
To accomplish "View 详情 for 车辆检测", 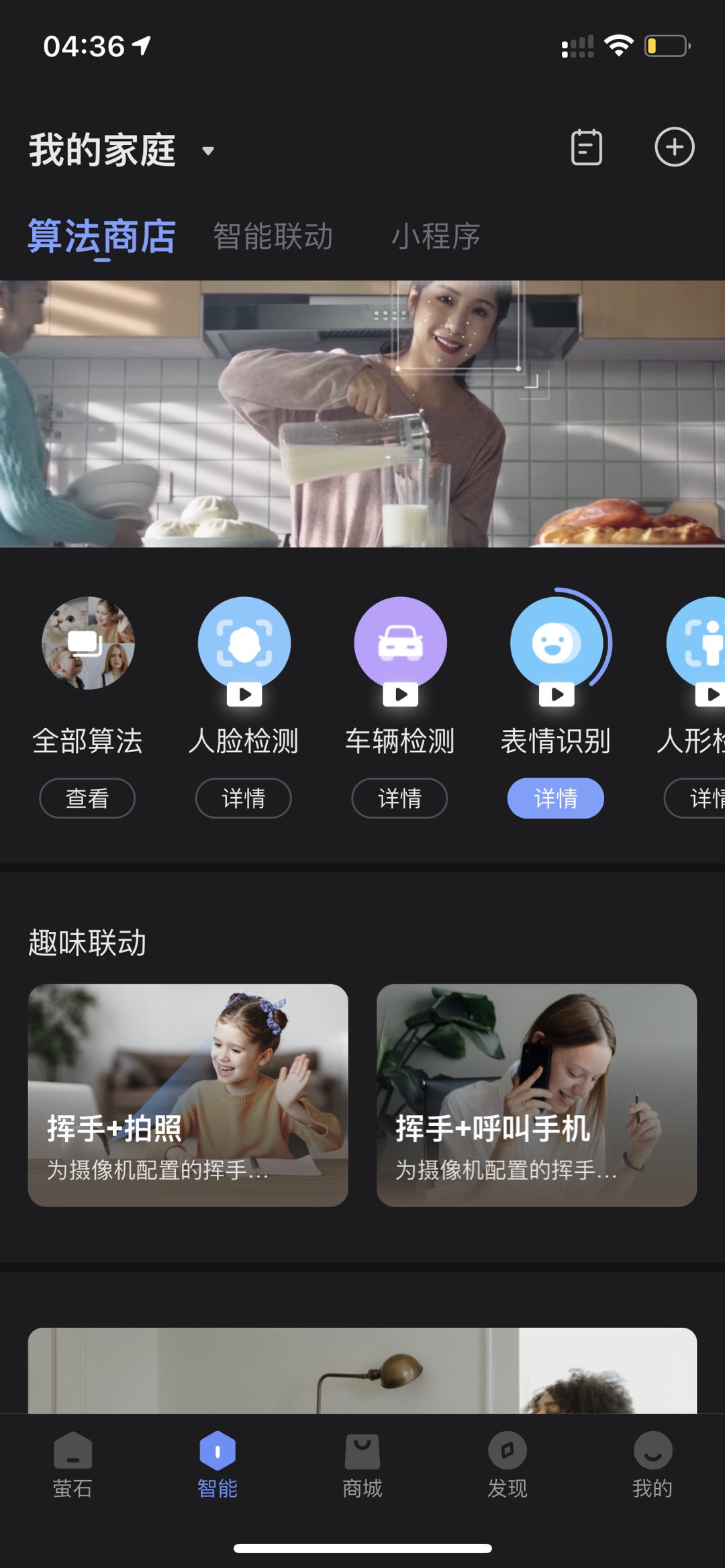I will point(399,798).
